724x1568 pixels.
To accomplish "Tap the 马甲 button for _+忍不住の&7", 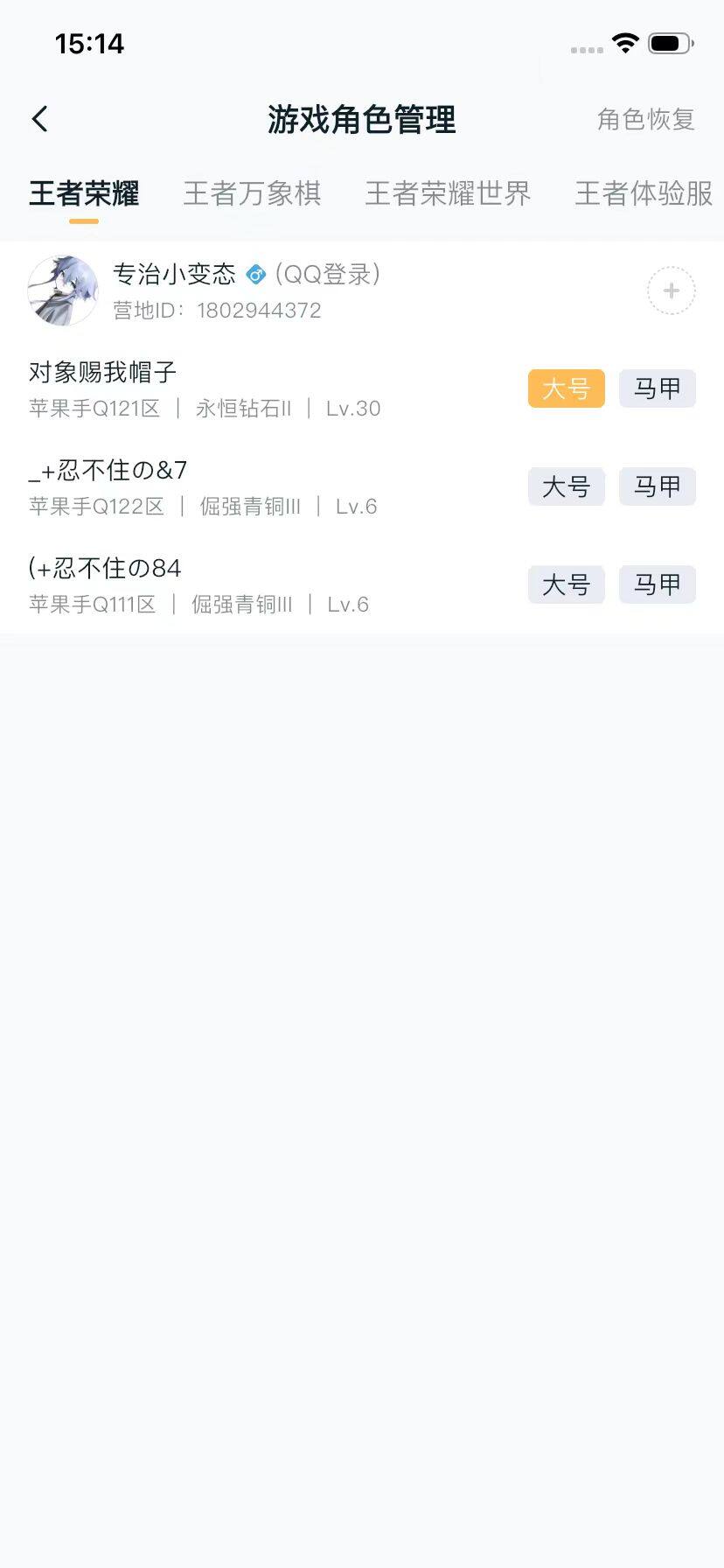I will pos(657,486).
